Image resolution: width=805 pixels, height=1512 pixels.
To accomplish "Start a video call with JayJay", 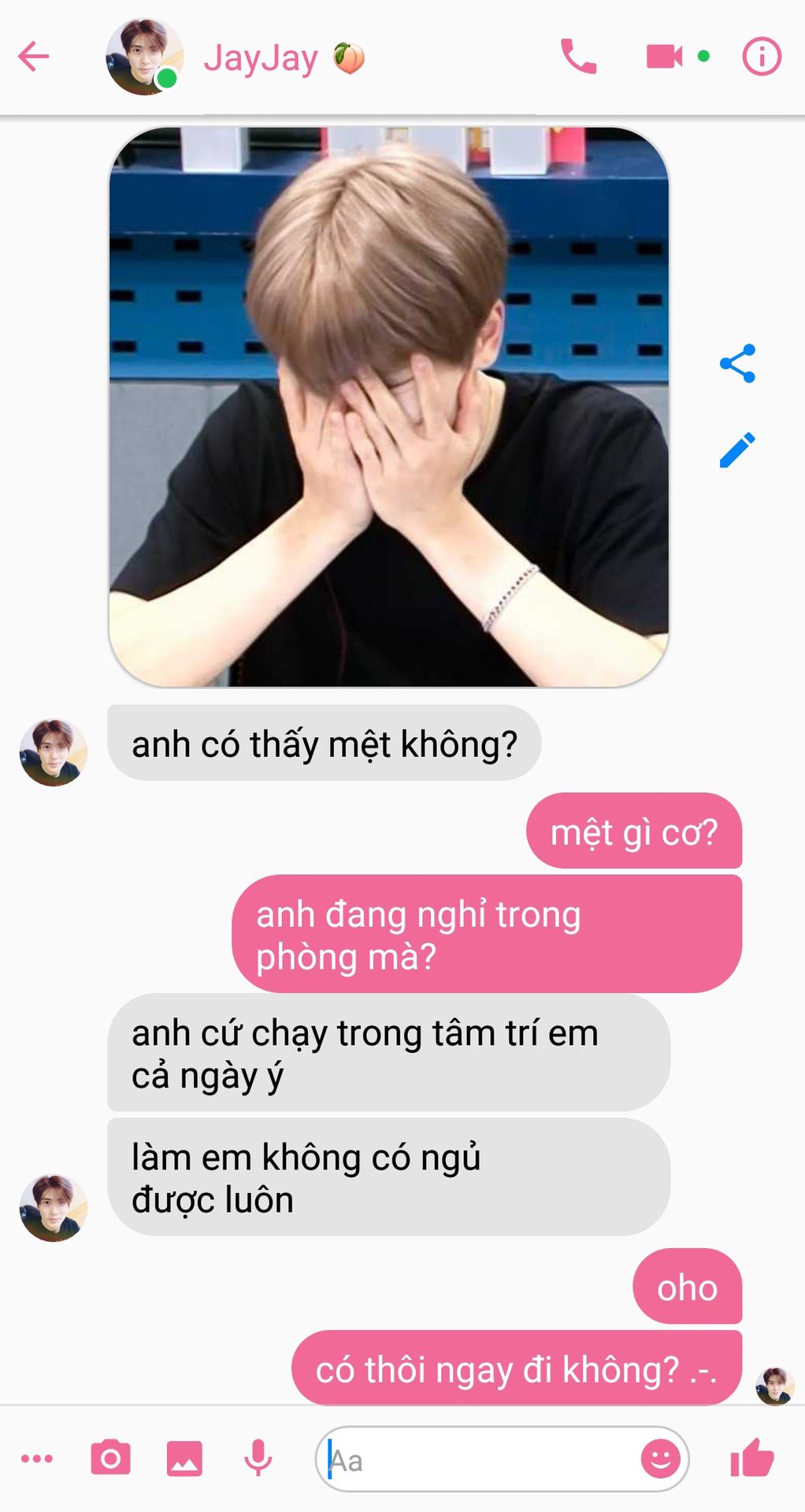I will point(664,57).
